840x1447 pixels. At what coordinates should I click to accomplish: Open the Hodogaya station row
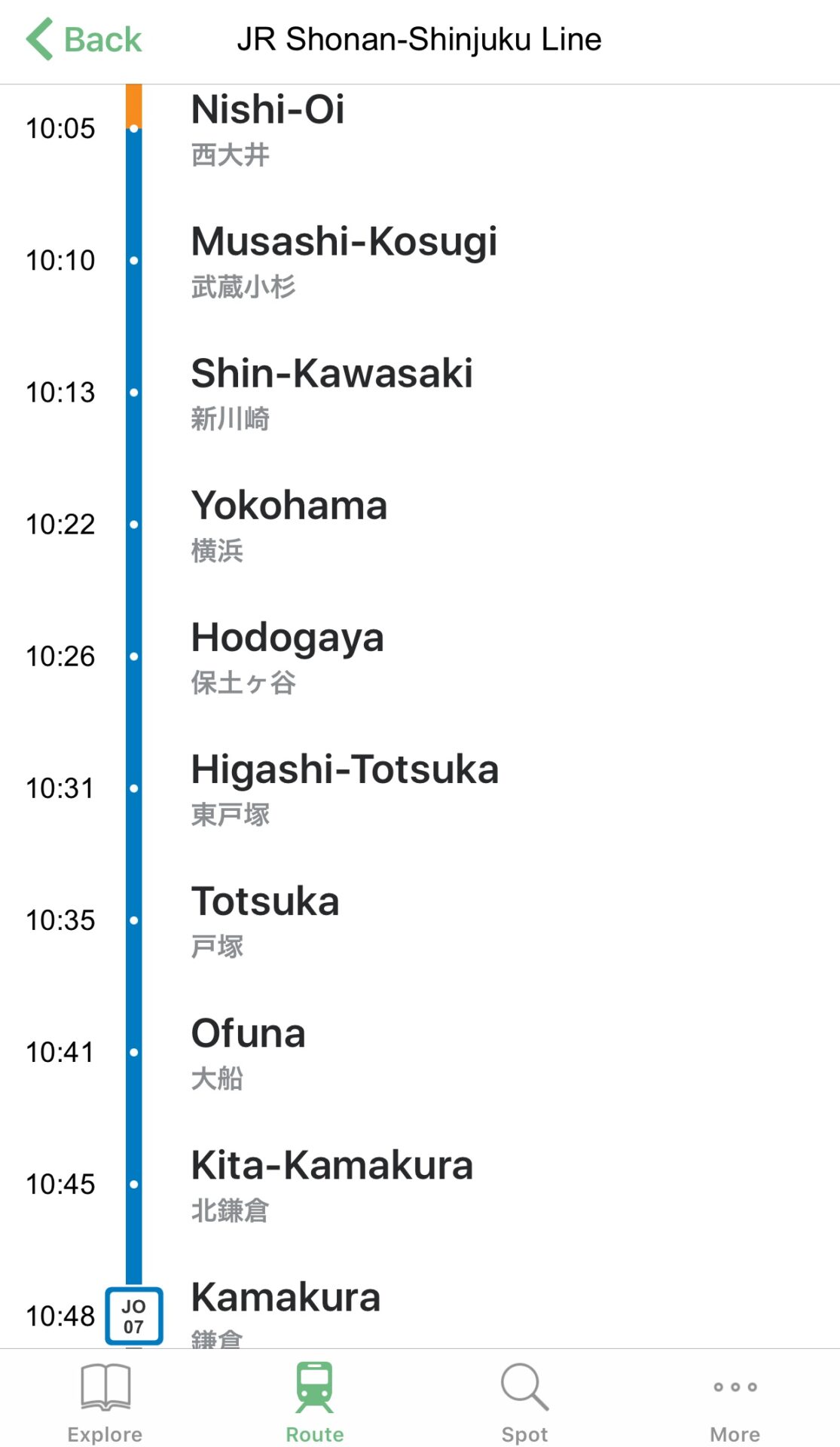pyautogui.click(x=420, y=656)
